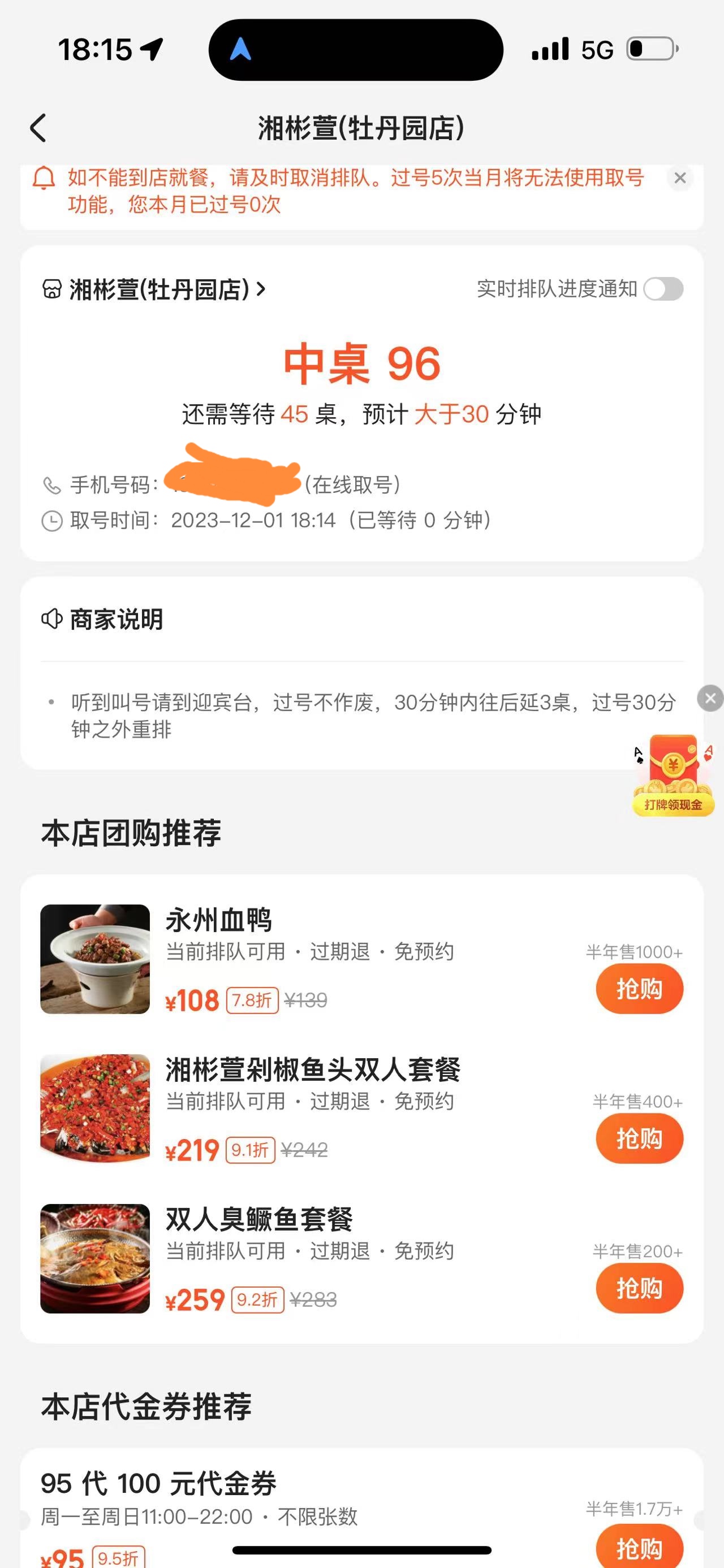This screenshot has width=724, height=1568.
Task: Dismiss the red queue warning notice
Action: (x=679, y=179)
